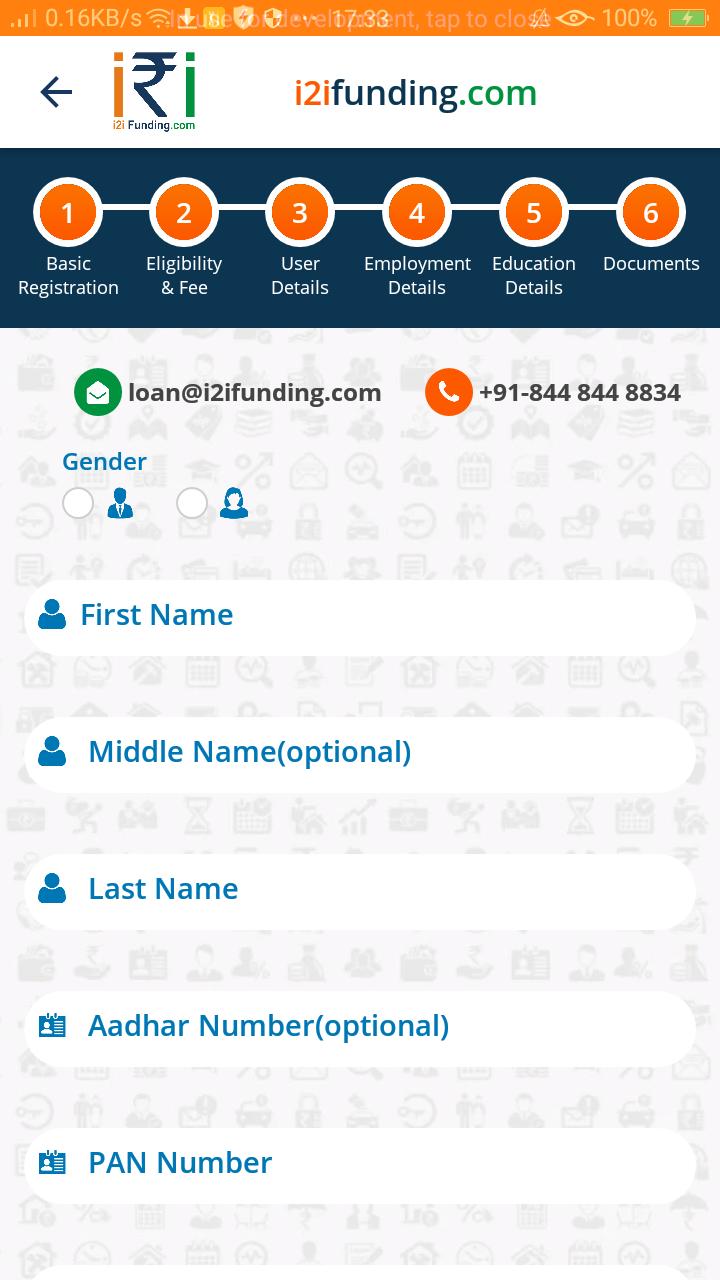
Task: Select the female gender radio button
Action: [192, 503]
